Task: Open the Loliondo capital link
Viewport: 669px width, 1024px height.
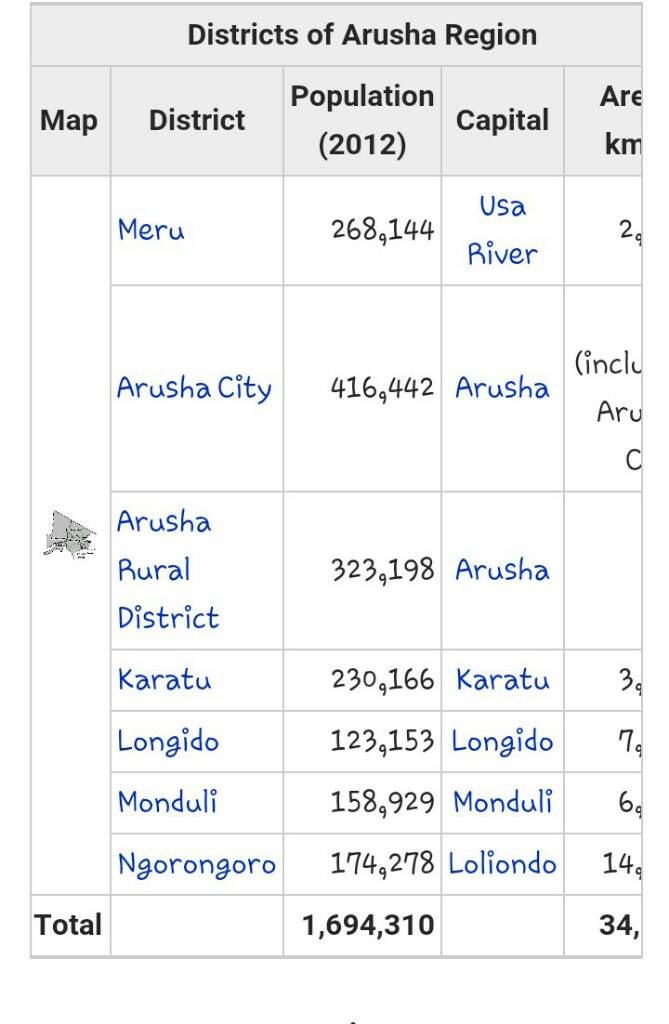Action: coord(502,864)
